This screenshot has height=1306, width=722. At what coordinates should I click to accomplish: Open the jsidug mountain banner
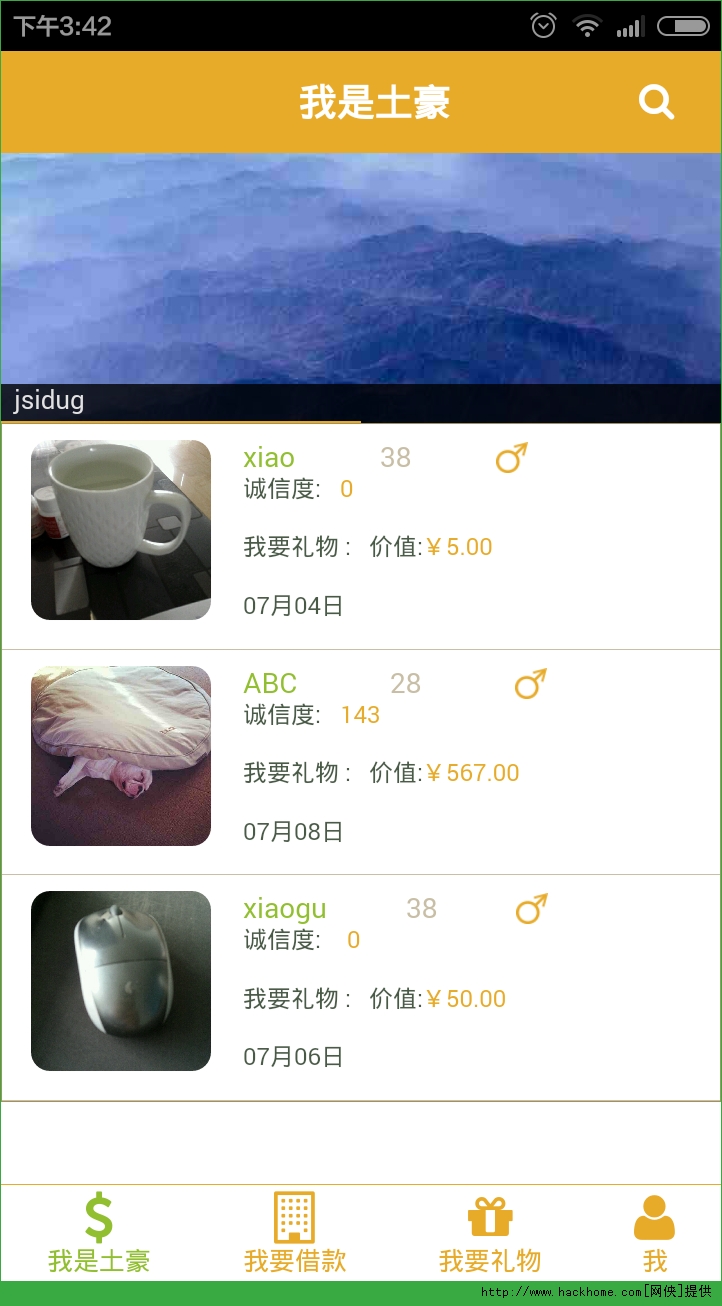pos(360,270)
